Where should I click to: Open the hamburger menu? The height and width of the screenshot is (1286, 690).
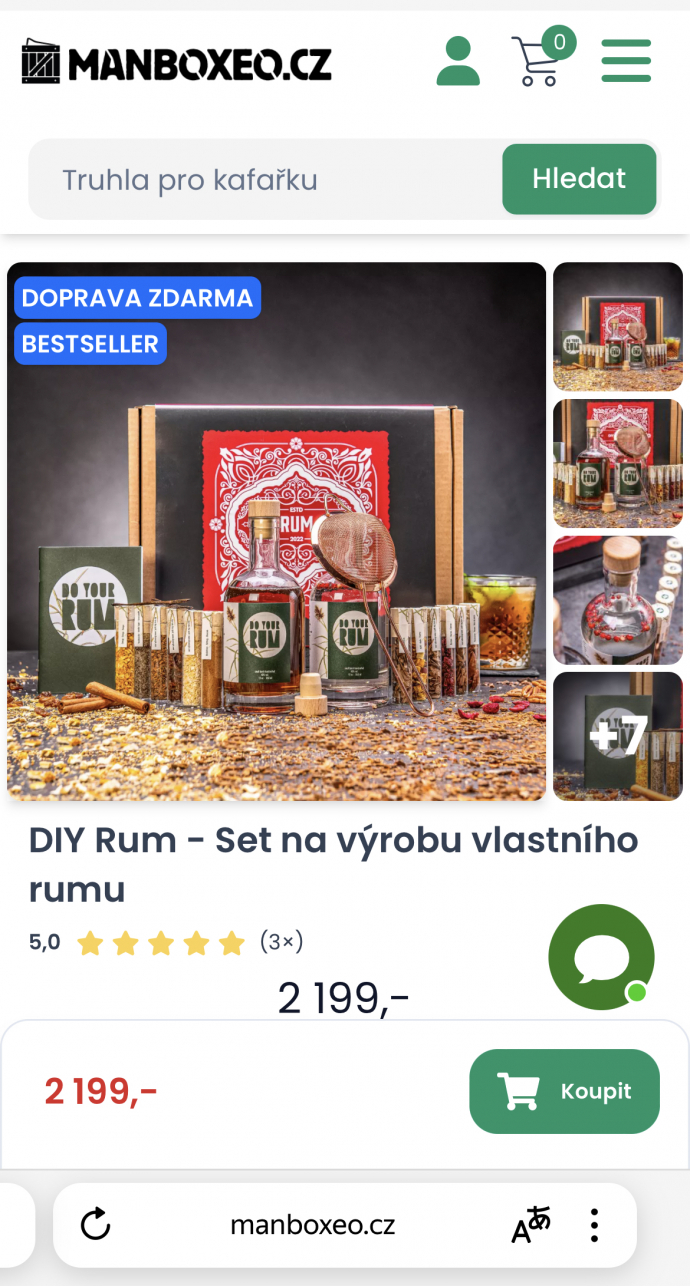point(626,61)
